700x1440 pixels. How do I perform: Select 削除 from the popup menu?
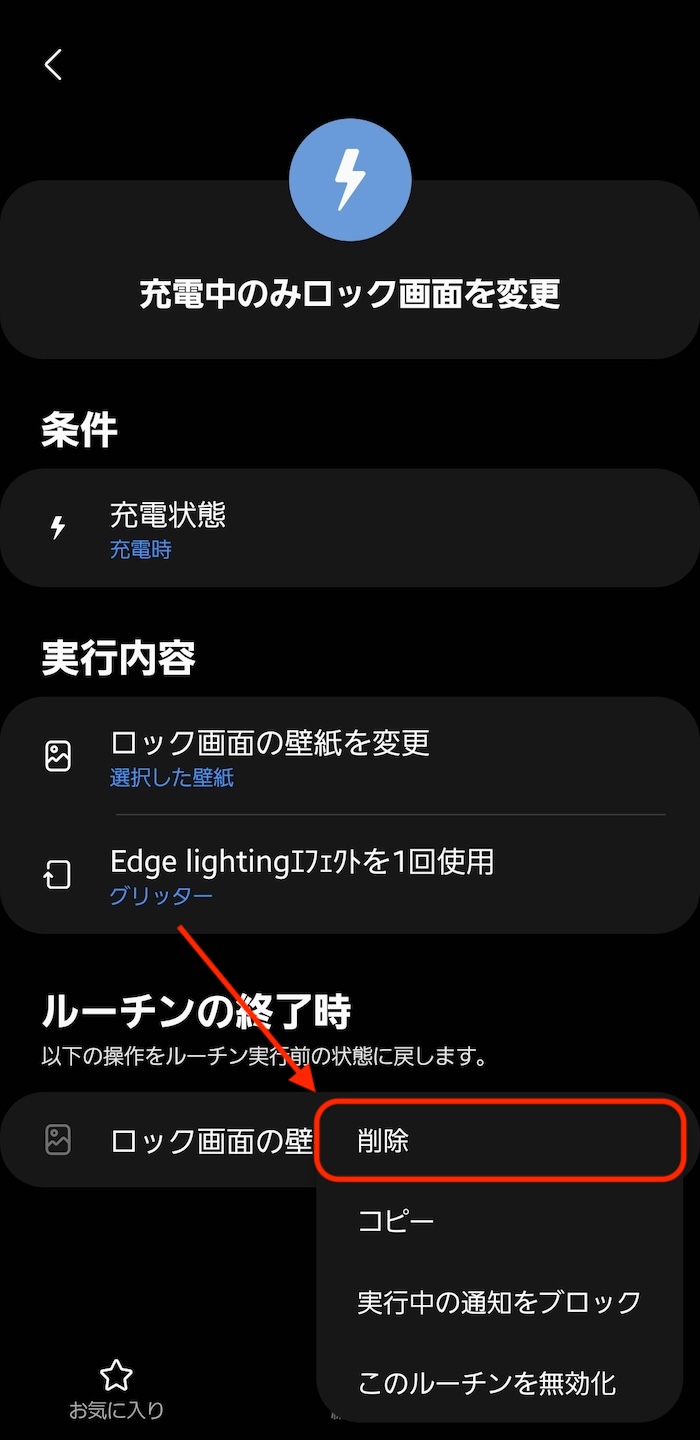[x=500, y=1141]
